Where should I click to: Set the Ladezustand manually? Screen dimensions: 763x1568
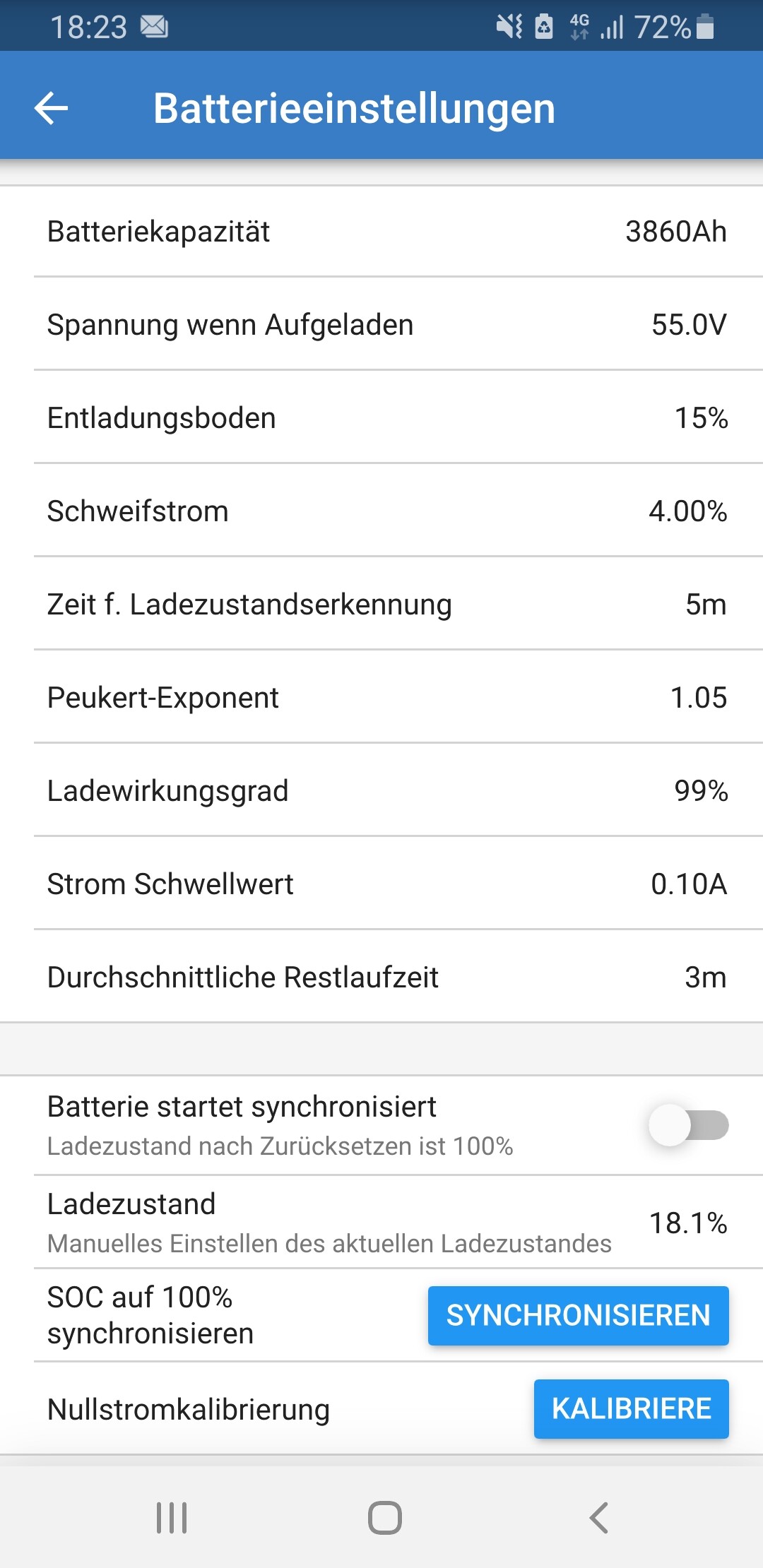pyautogui.click(x=381, y=1223)
